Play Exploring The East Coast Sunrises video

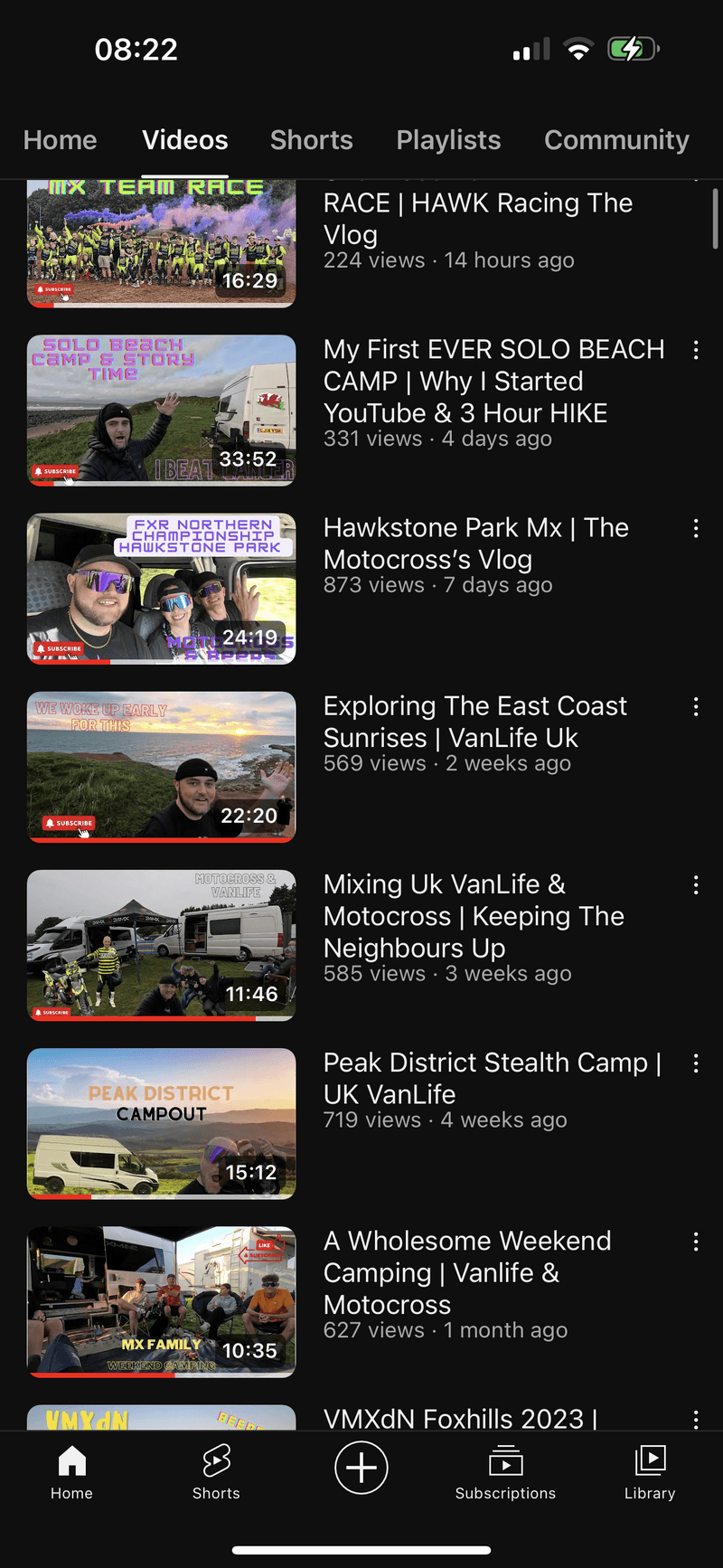pos(162,767)
